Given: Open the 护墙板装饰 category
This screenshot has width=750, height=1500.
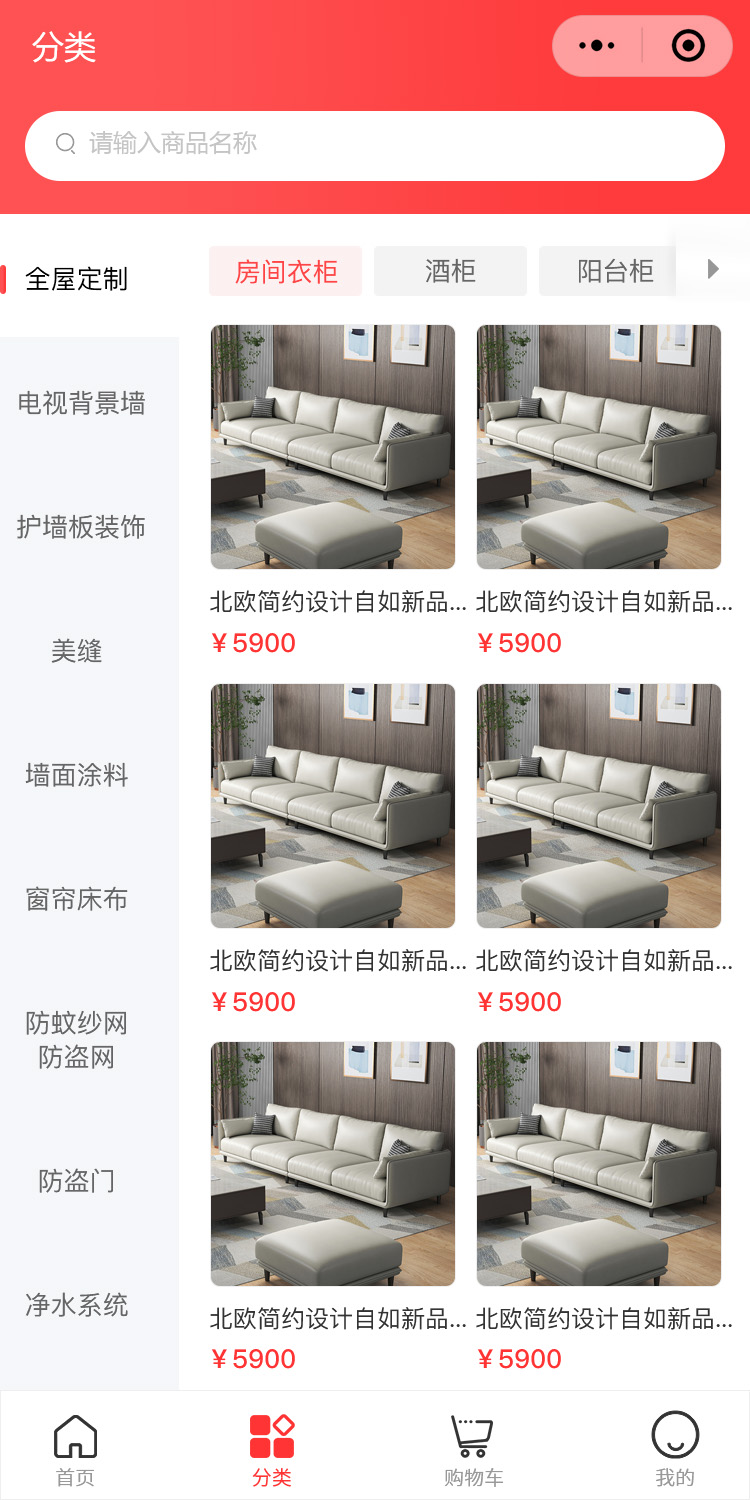Looking at the screenshot, I should coord(82,527).
